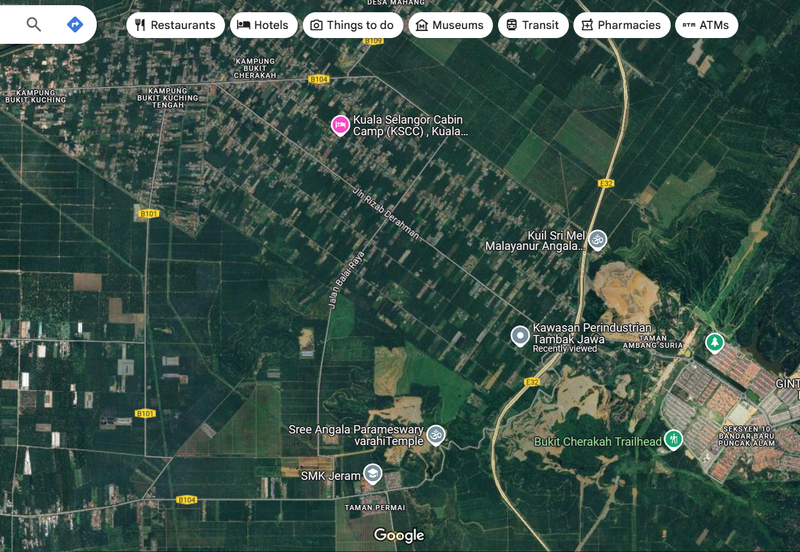Open Sree Angala Parameswary varahi Temple marker

(436, 435)
